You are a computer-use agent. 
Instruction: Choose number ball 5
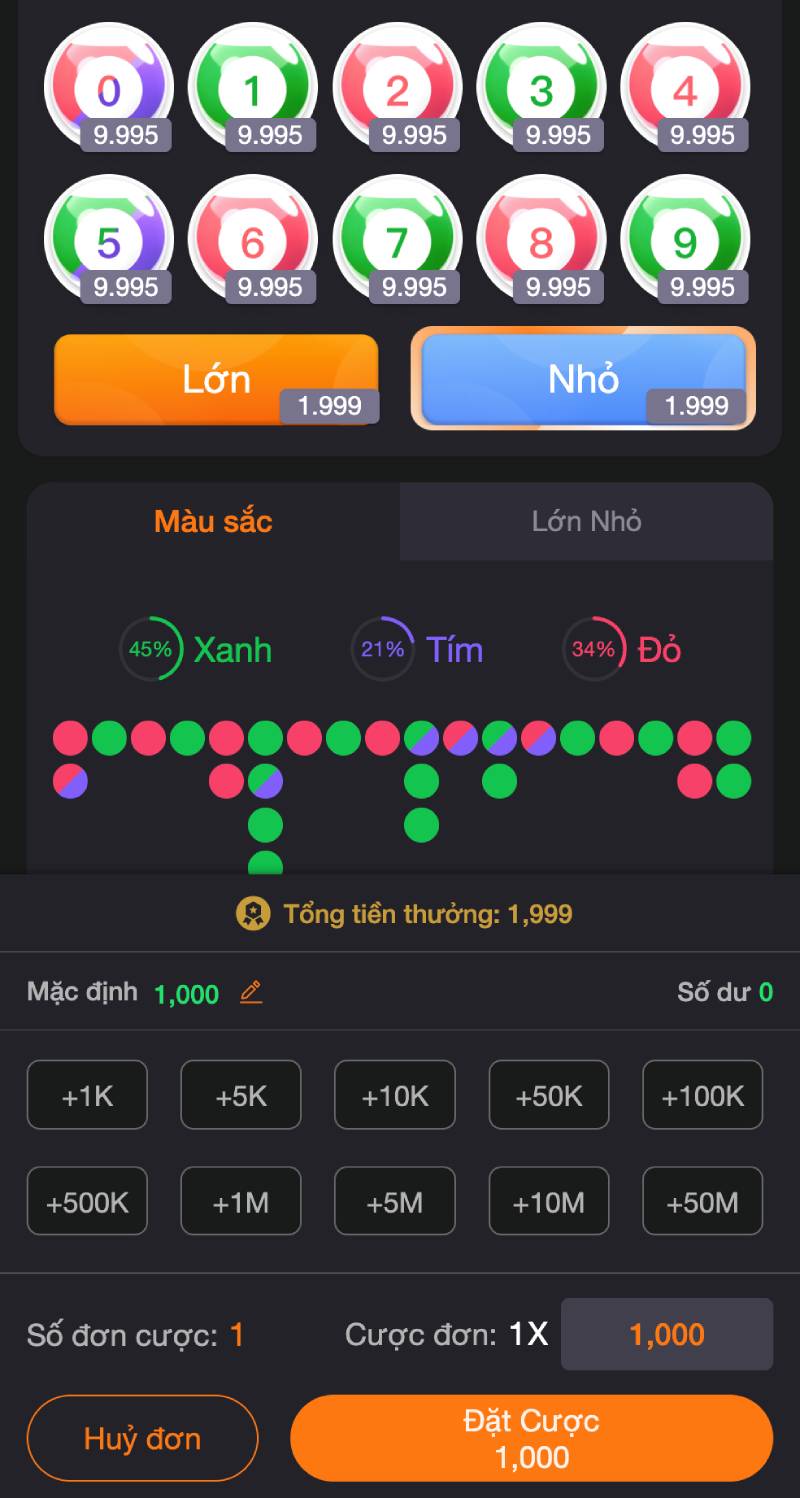tap(108, 242)
